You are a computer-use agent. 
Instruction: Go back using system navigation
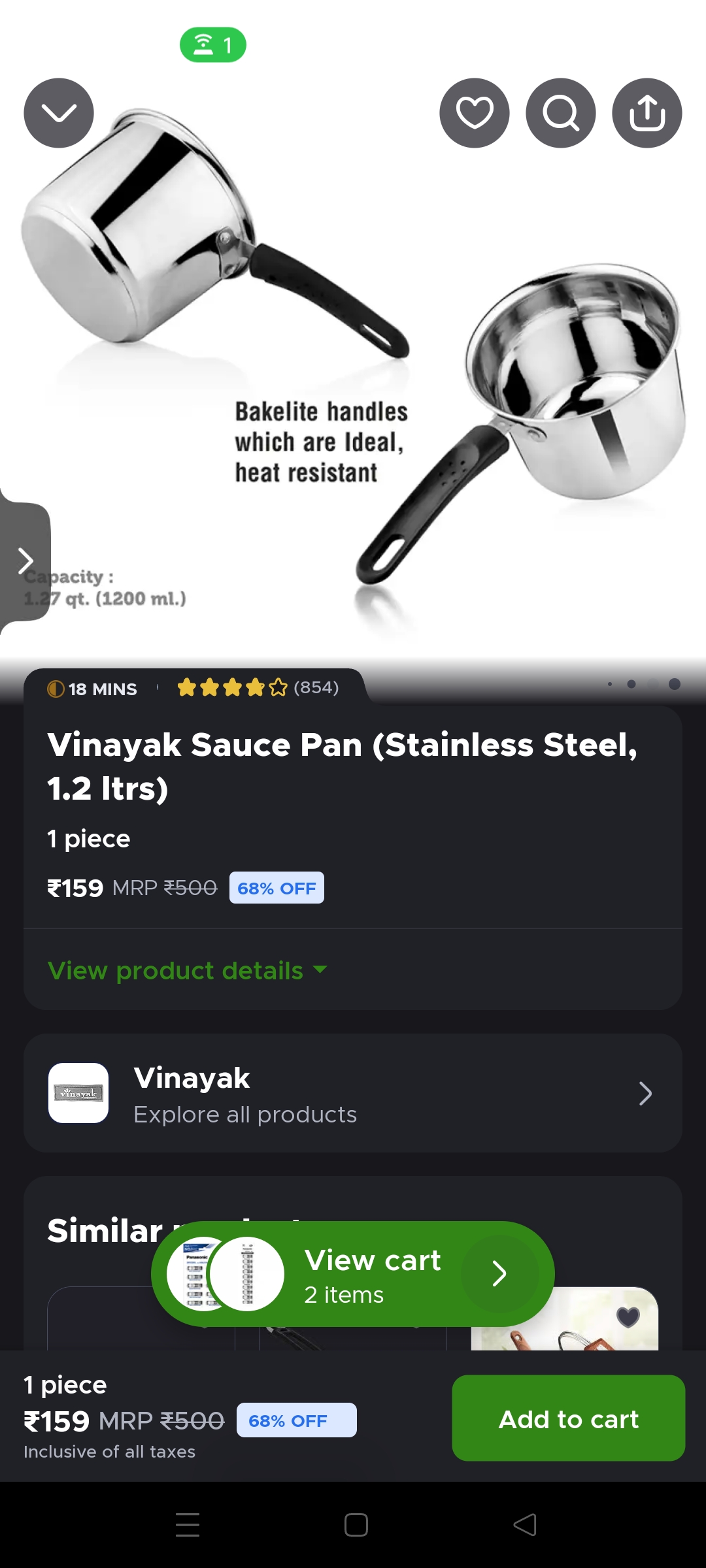click(x=525, y=1525)
